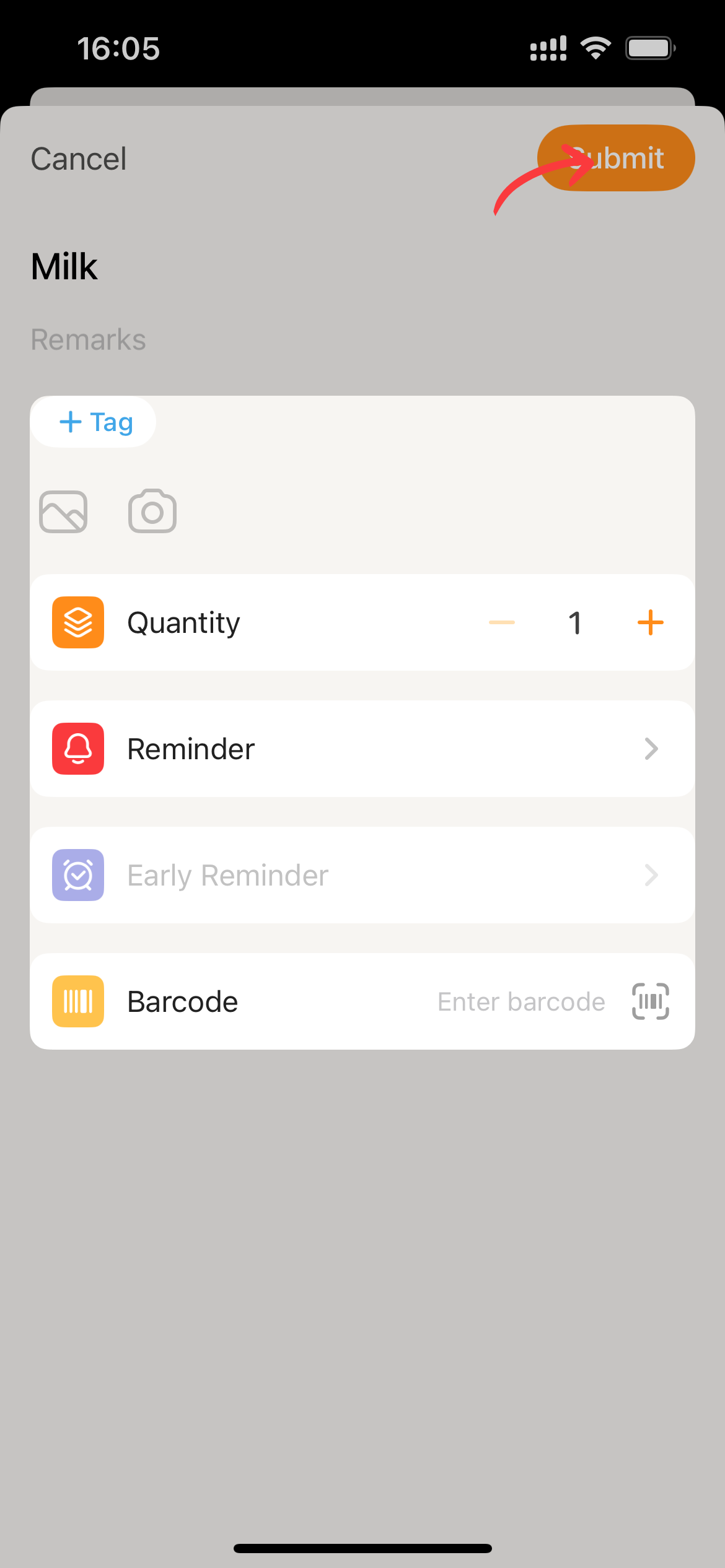Add a new Tag
This screenshot has height=1568, width=725.
(94, 422)
